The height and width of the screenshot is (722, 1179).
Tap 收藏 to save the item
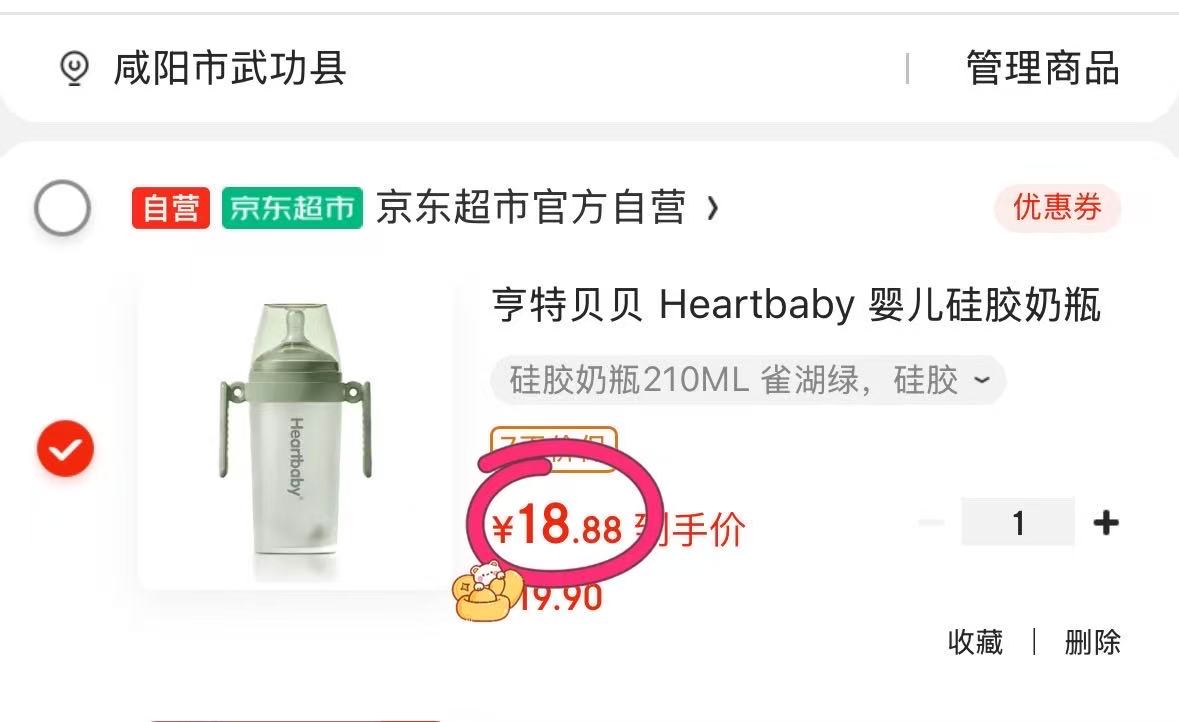tap(975, 642)
